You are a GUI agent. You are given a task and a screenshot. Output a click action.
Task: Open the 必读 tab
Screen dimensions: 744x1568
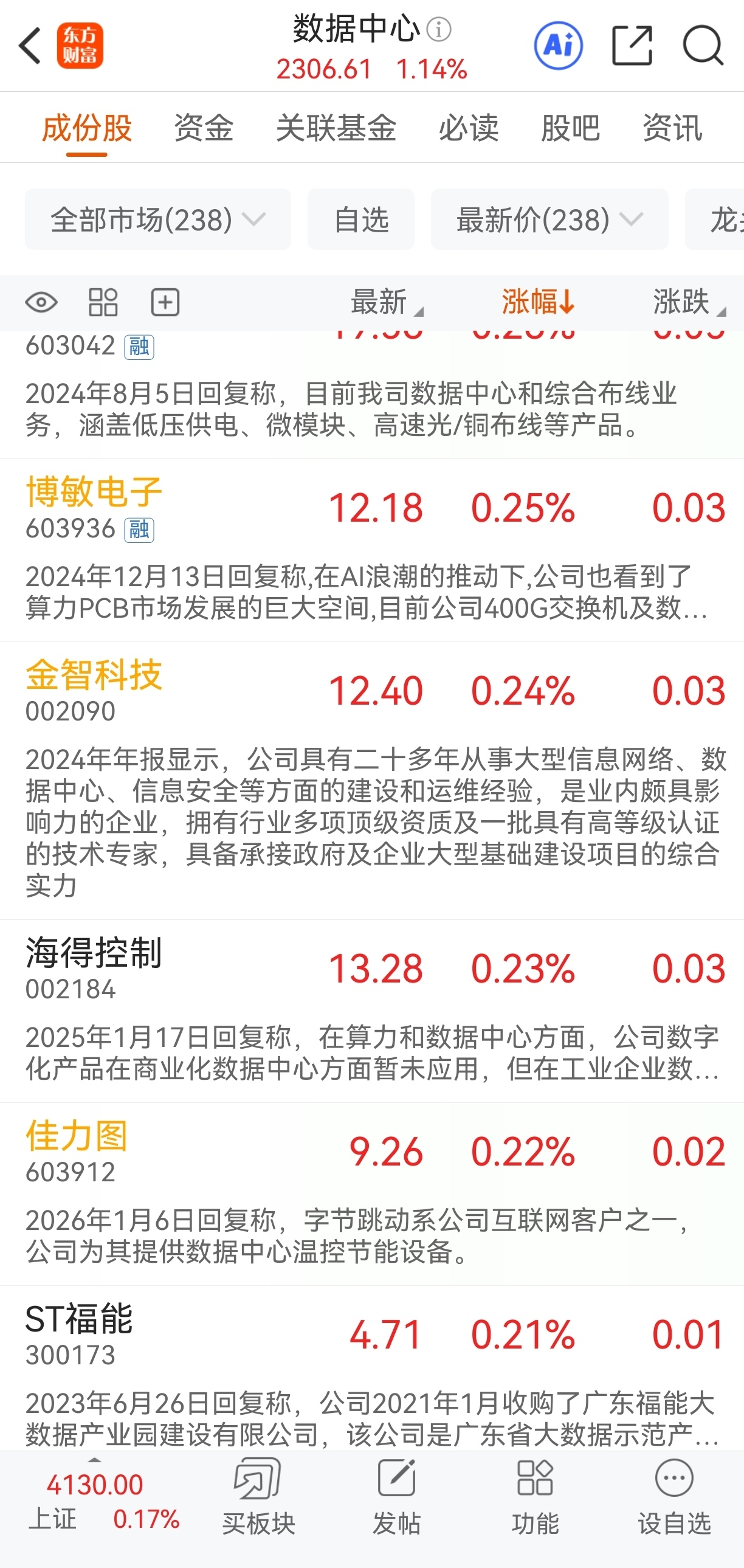pyautogui.click(x=469, y=128)
